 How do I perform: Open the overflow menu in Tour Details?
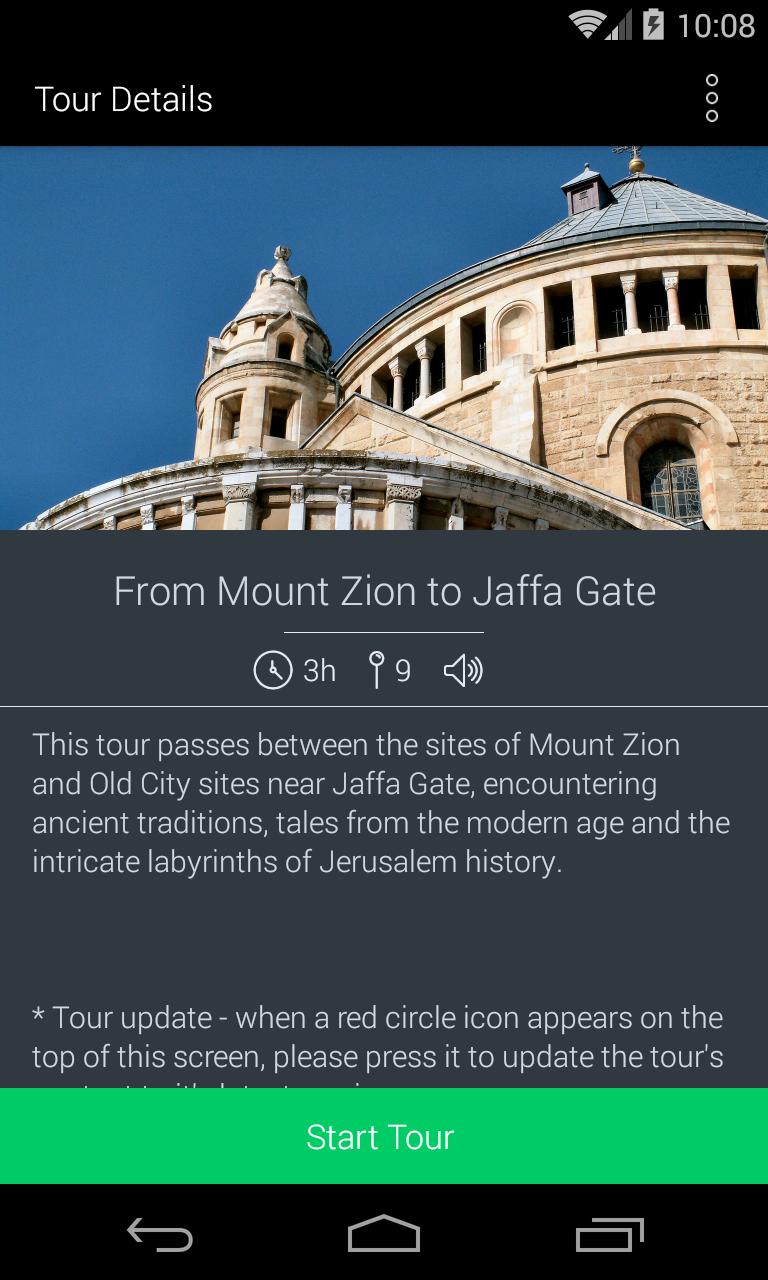click(712, 99)
